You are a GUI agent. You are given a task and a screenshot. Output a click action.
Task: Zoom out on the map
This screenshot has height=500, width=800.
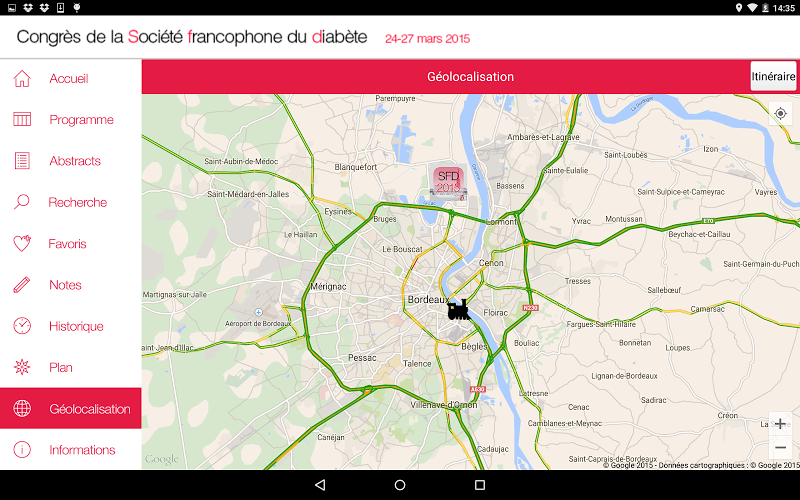coord(780,448)
